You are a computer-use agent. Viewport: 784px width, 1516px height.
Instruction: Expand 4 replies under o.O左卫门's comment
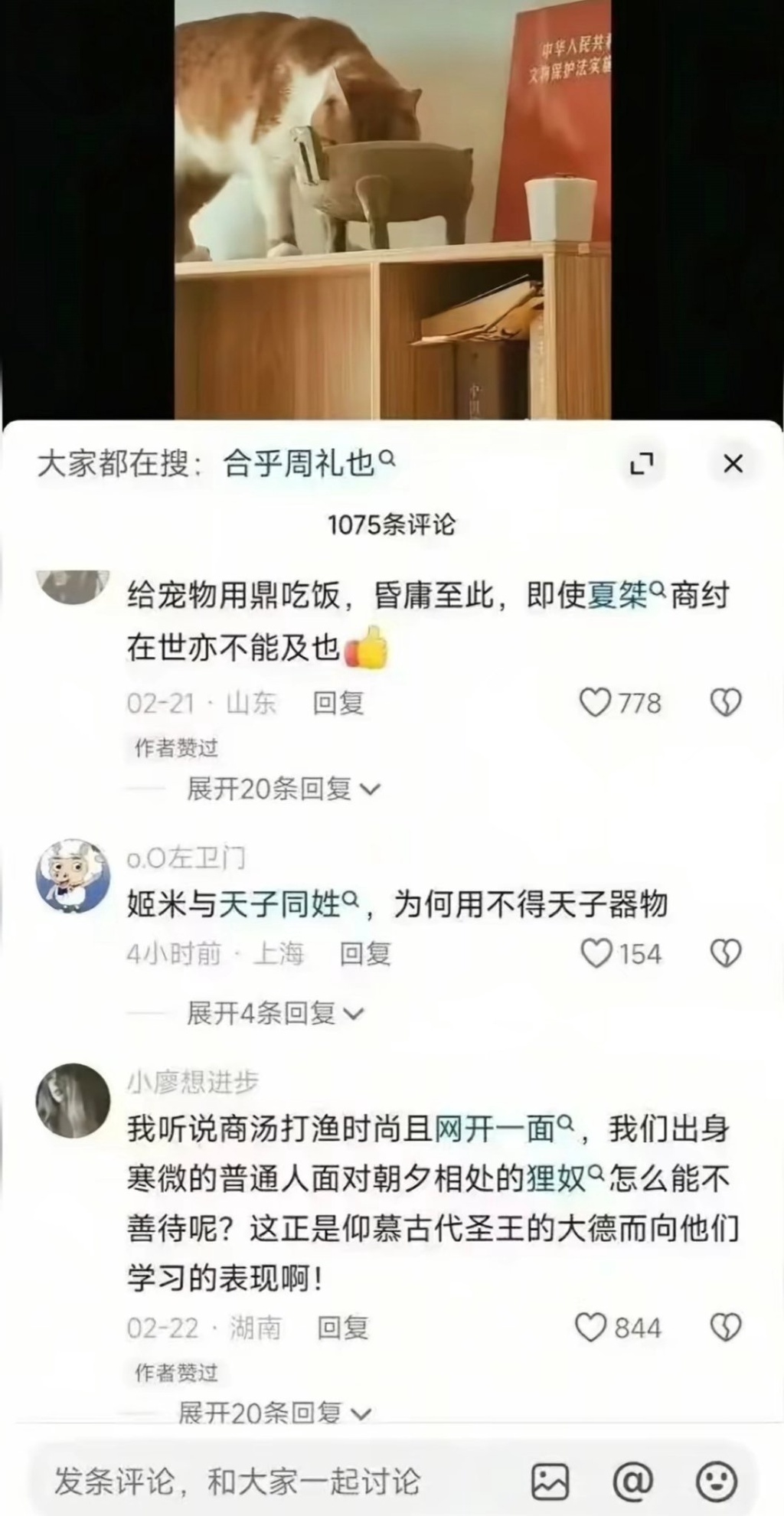tap(274, 1013)
